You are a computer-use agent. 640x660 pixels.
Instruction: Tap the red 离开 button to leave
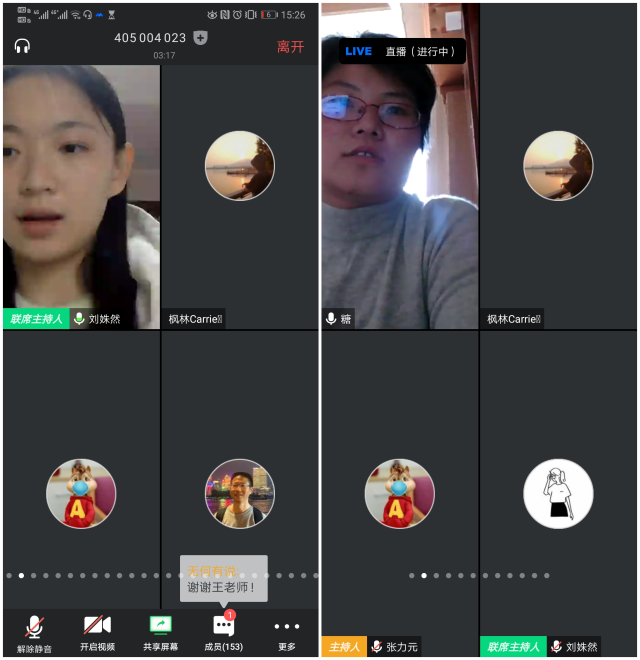(x=290, y=46)
